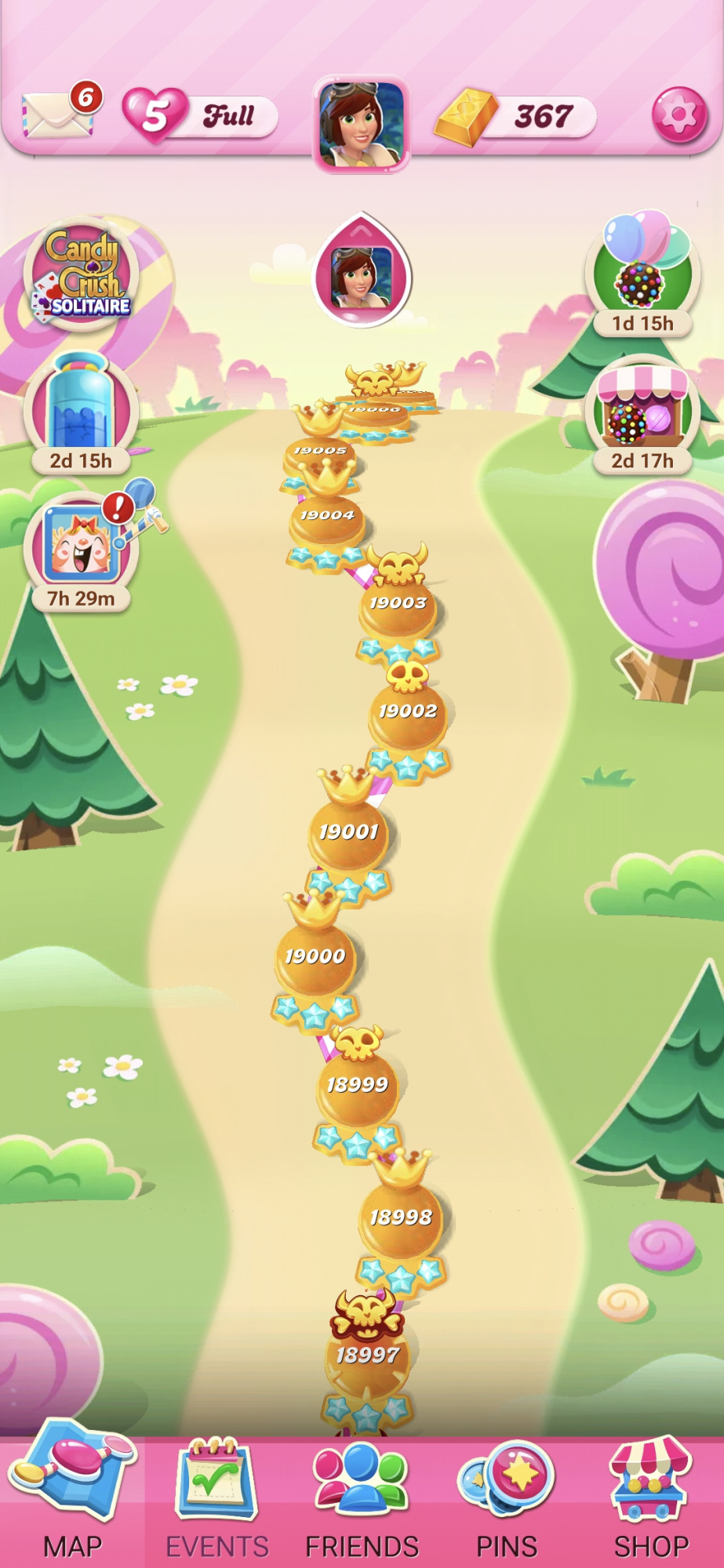Open the gold bars balance 367
Screen dimensions: 724x1568
(515, 117)
